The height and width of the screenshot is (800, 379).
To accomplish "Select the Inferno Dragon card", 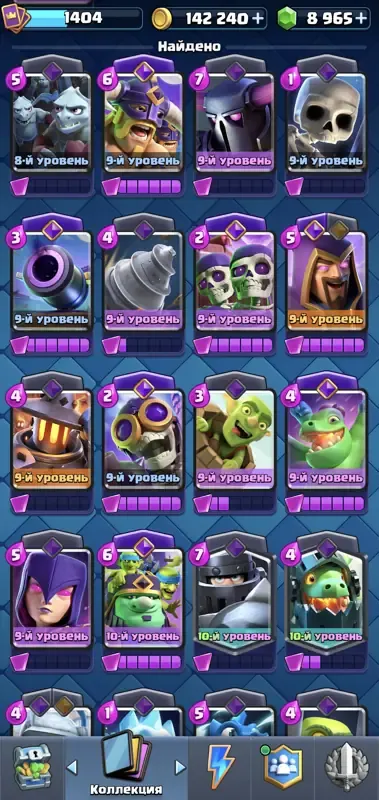I will pos(326,601).
